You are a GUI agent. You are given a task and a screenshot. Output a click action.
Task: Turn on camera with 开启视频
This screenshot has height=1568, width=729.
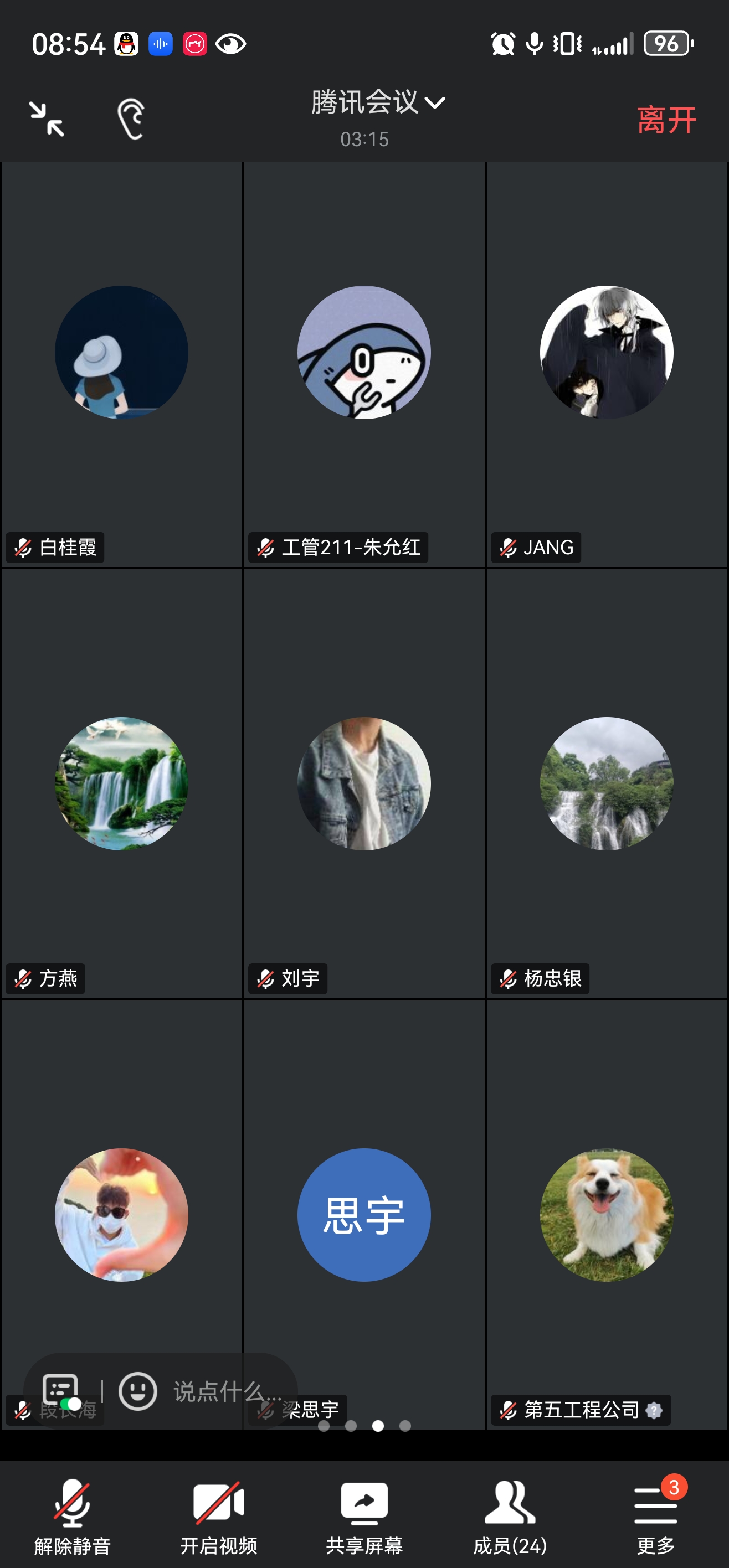click(x=219, y=1515)
